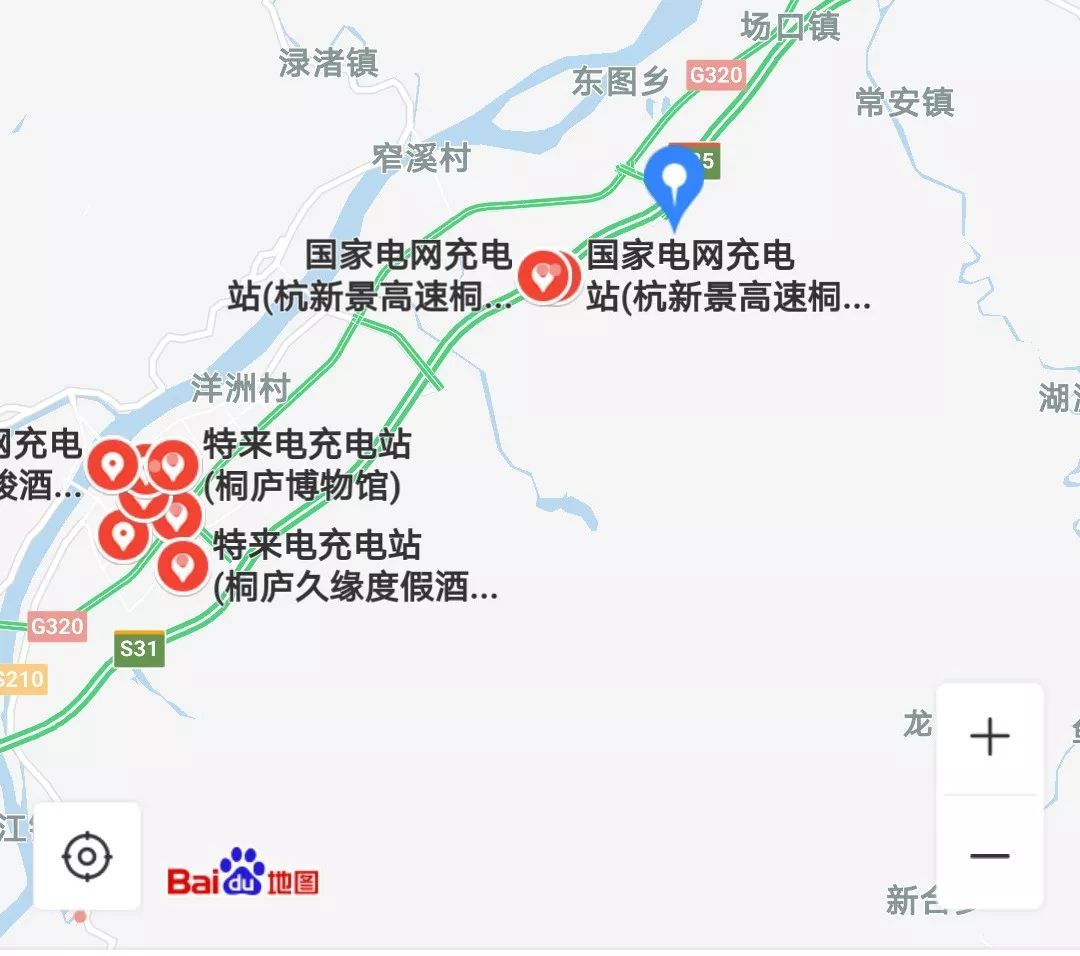Open 特来电充电站(桐庐博物馆) marker
The image size is (1080, 956).
[x=173, y=464]
